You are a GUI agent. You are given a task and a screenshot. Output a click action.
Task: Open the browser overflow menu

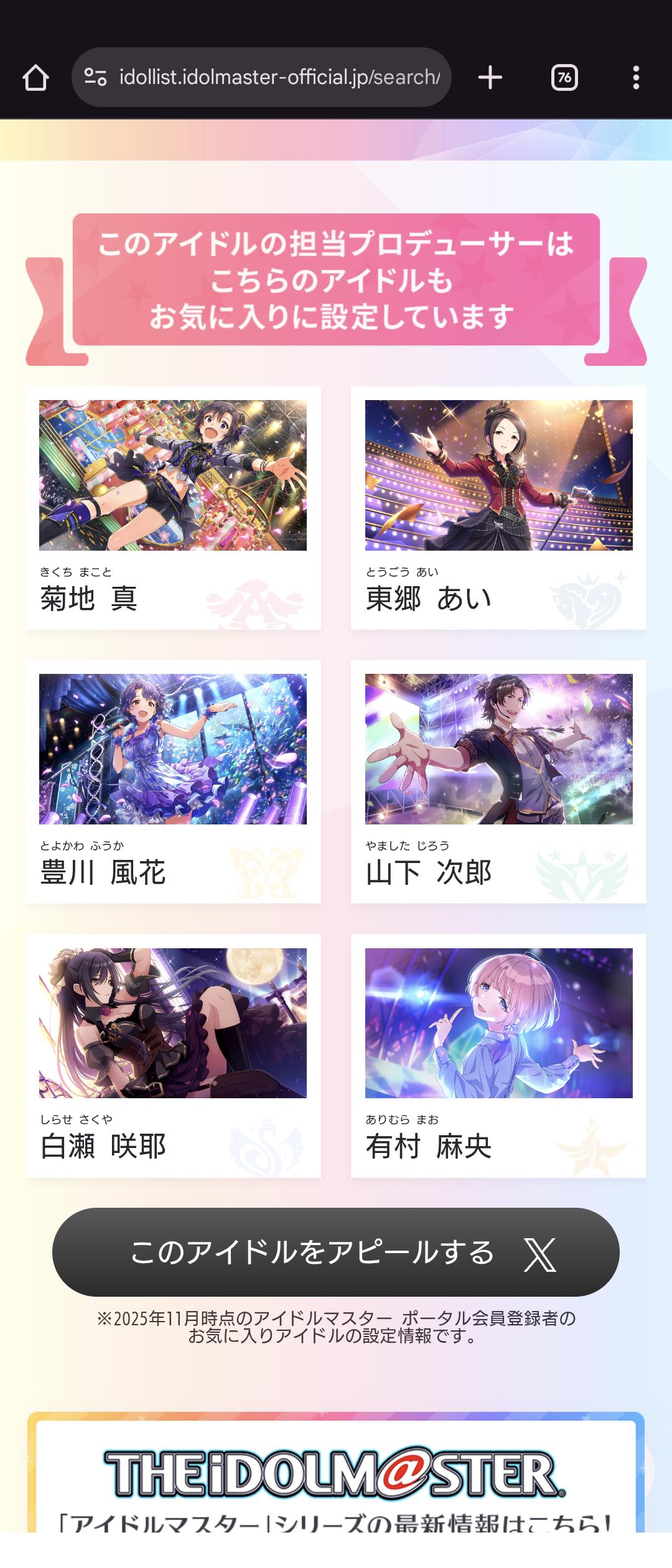coord(636,78)
